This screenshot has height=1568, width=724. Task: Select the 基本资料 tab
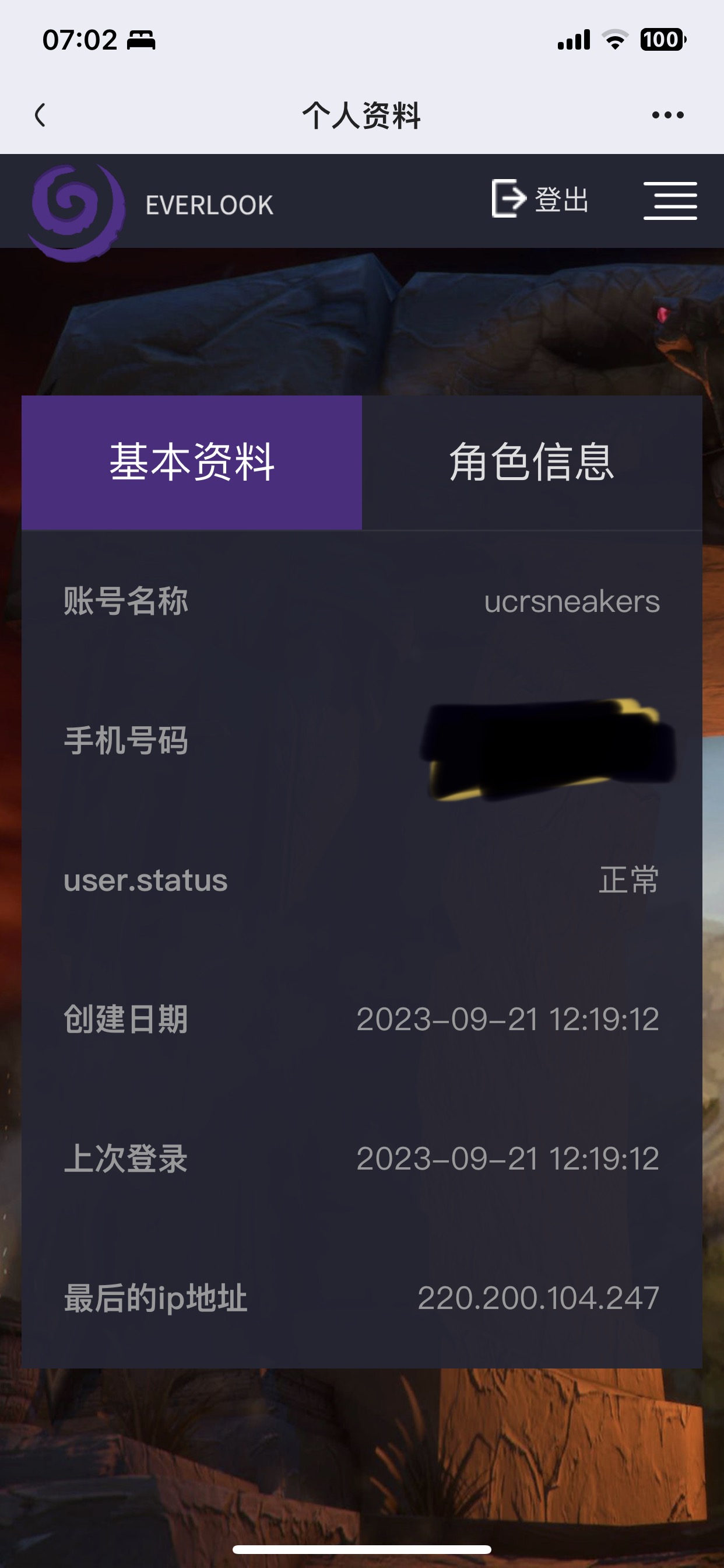192,463
